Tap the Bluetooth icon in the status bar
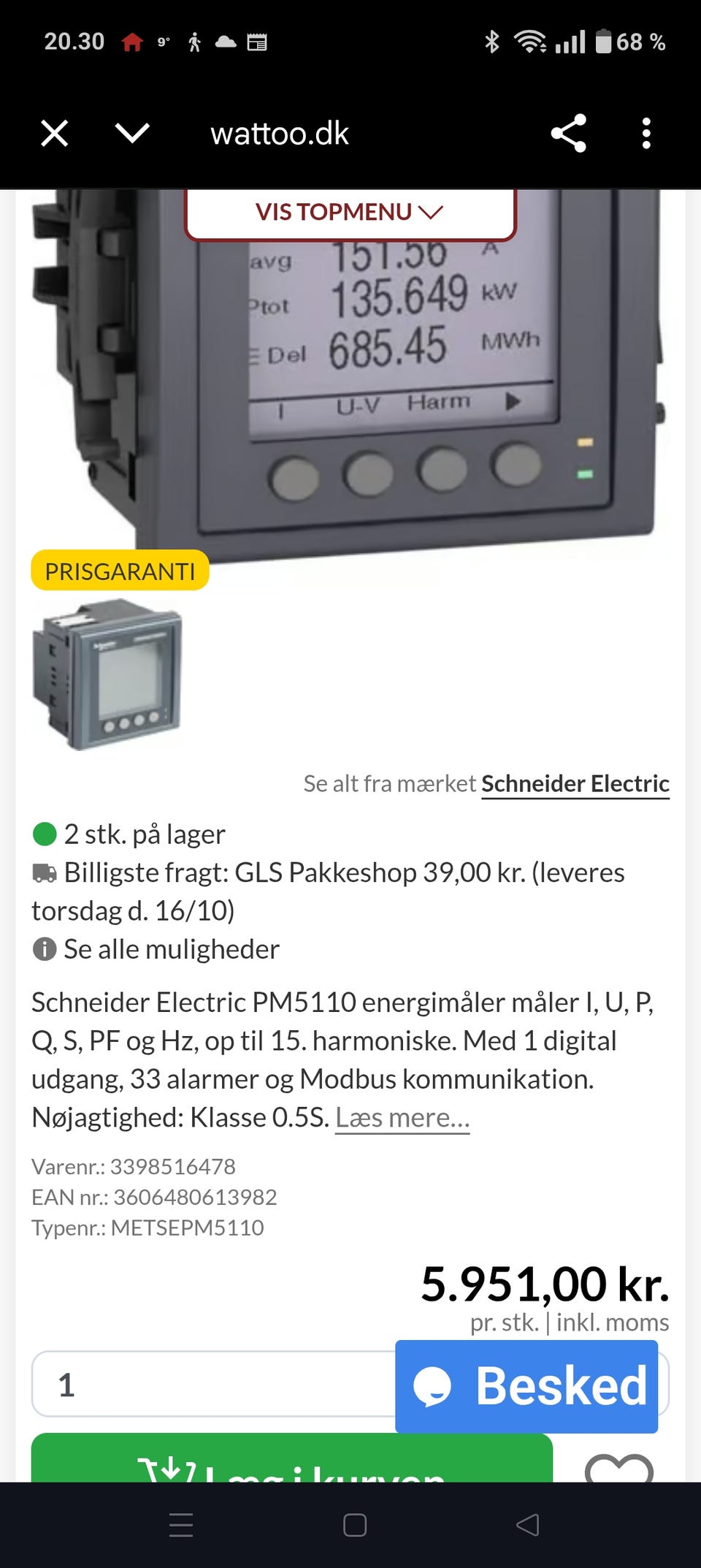Viewport: 701px width, 1568px height. (x=492, y=42)
